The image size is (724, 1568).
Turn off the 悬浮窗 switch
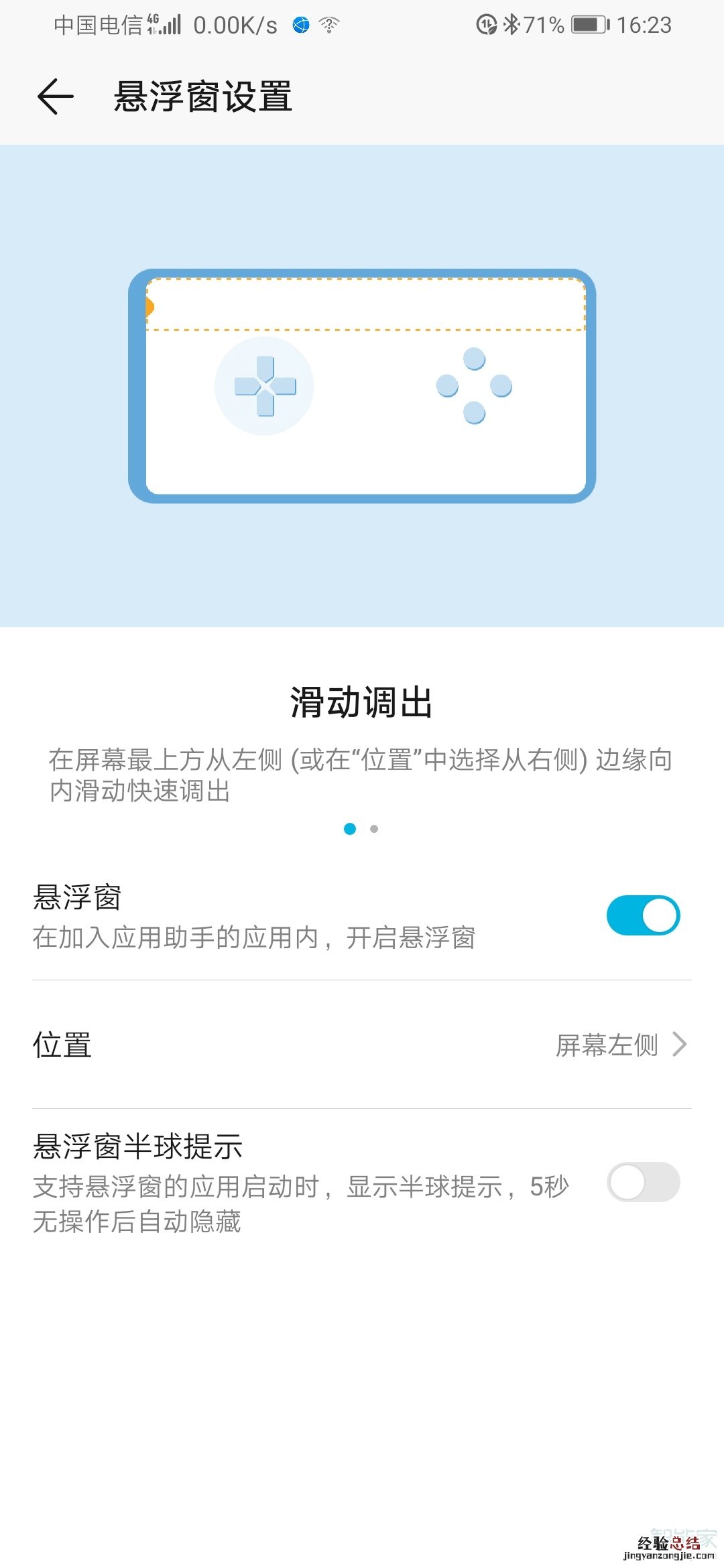(x=642, y=915)
